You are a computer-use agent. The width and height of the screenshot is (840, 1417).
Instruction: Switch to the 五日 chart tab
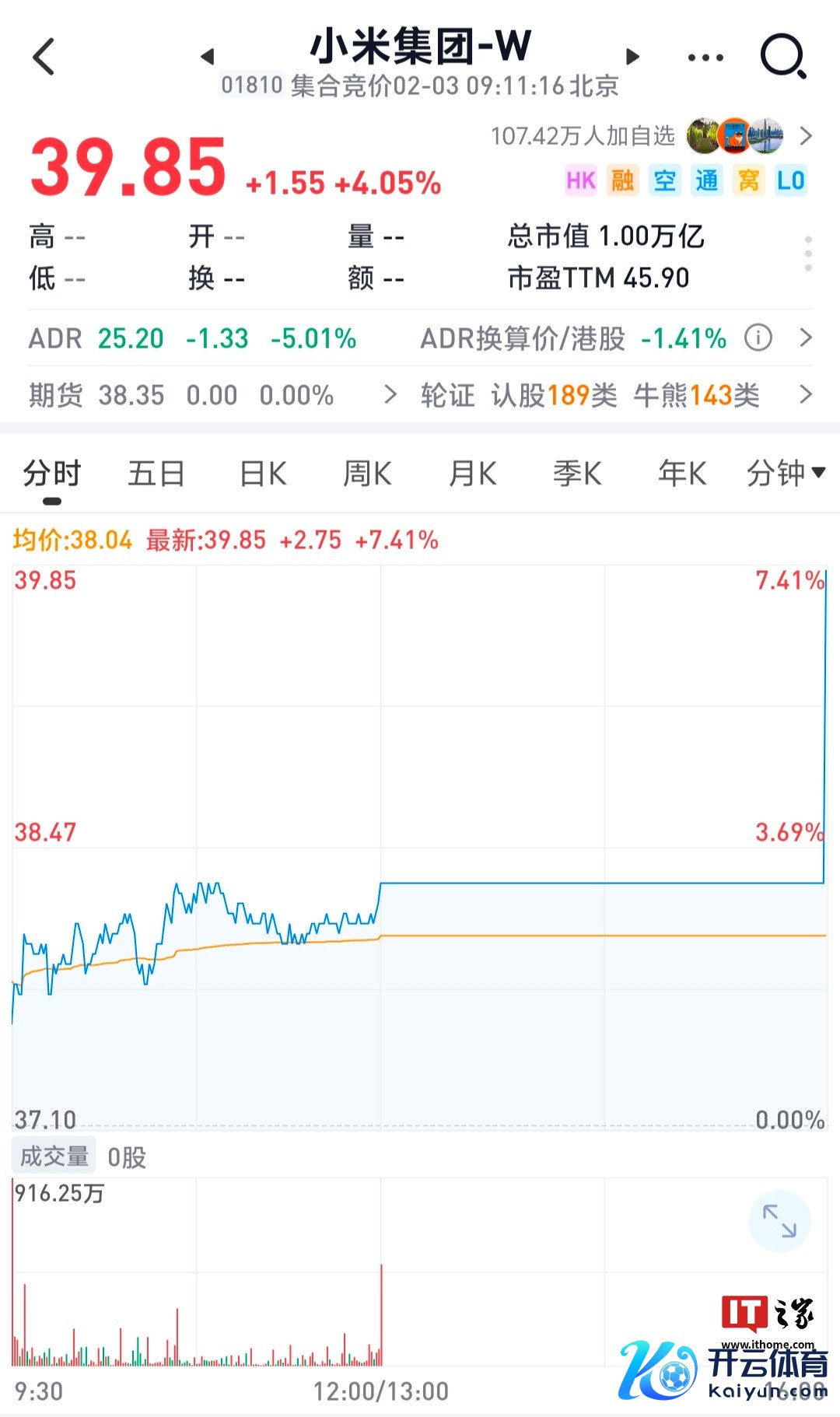156,474
